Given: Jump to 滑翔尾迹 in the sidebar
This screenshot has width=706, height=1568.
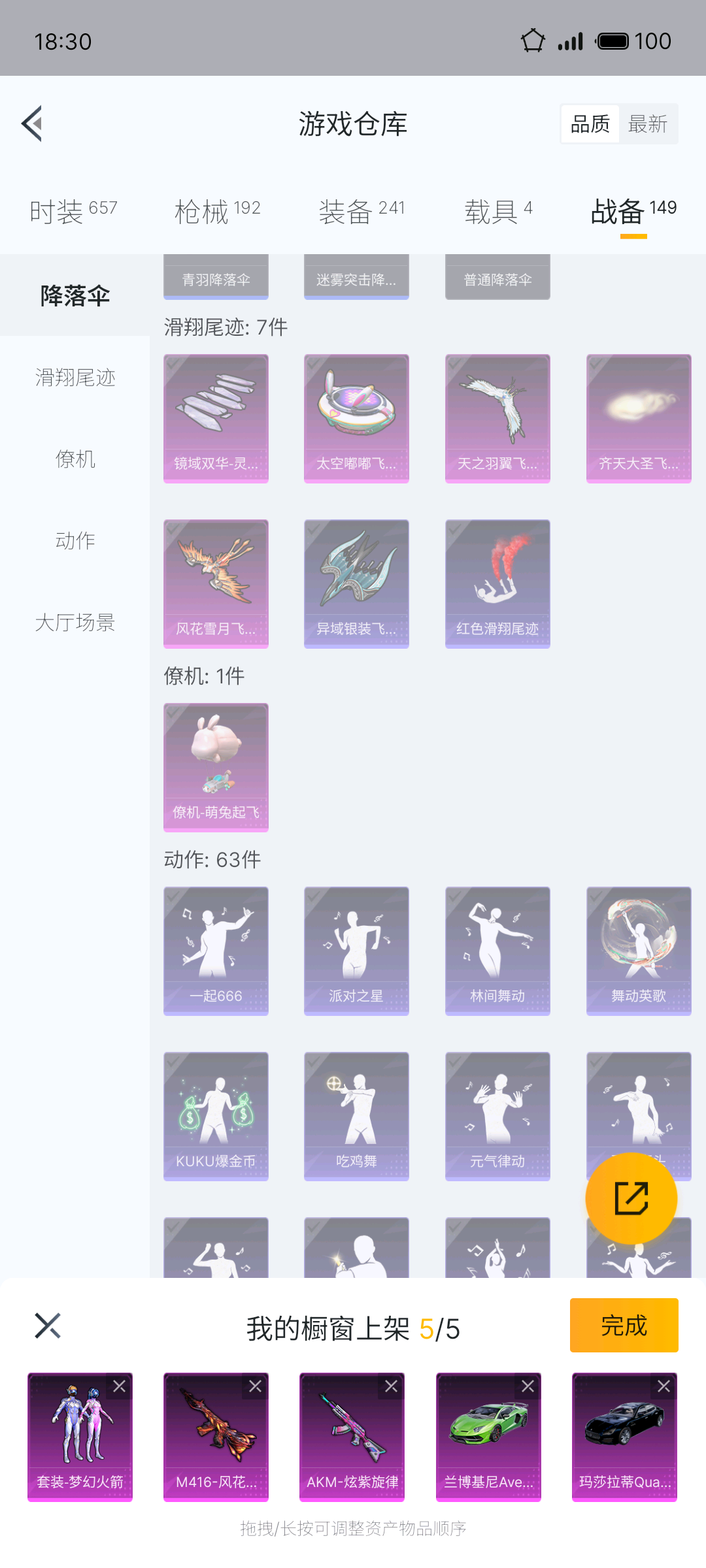Looking at the screenshot, I should (x=75, y=378).
